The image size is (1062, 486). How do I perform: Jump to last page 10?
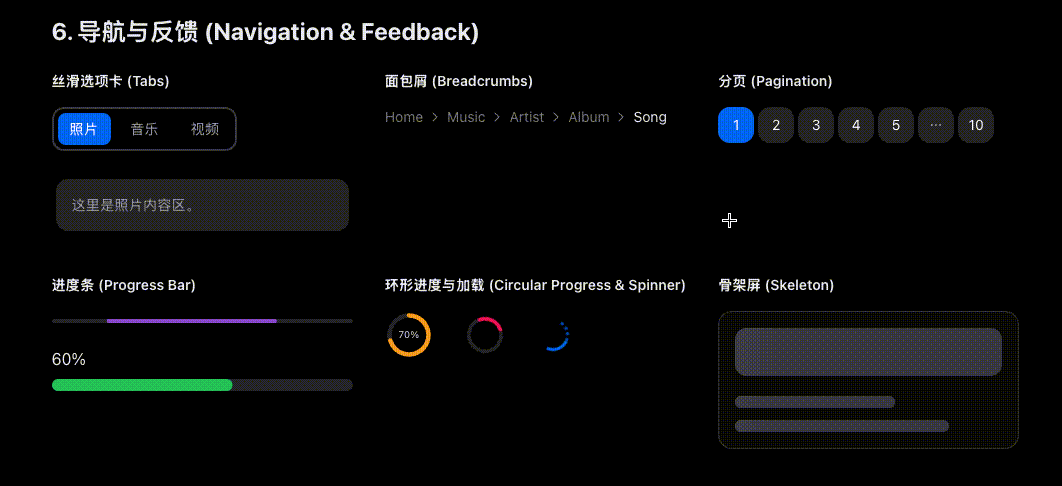pos(976,125)
